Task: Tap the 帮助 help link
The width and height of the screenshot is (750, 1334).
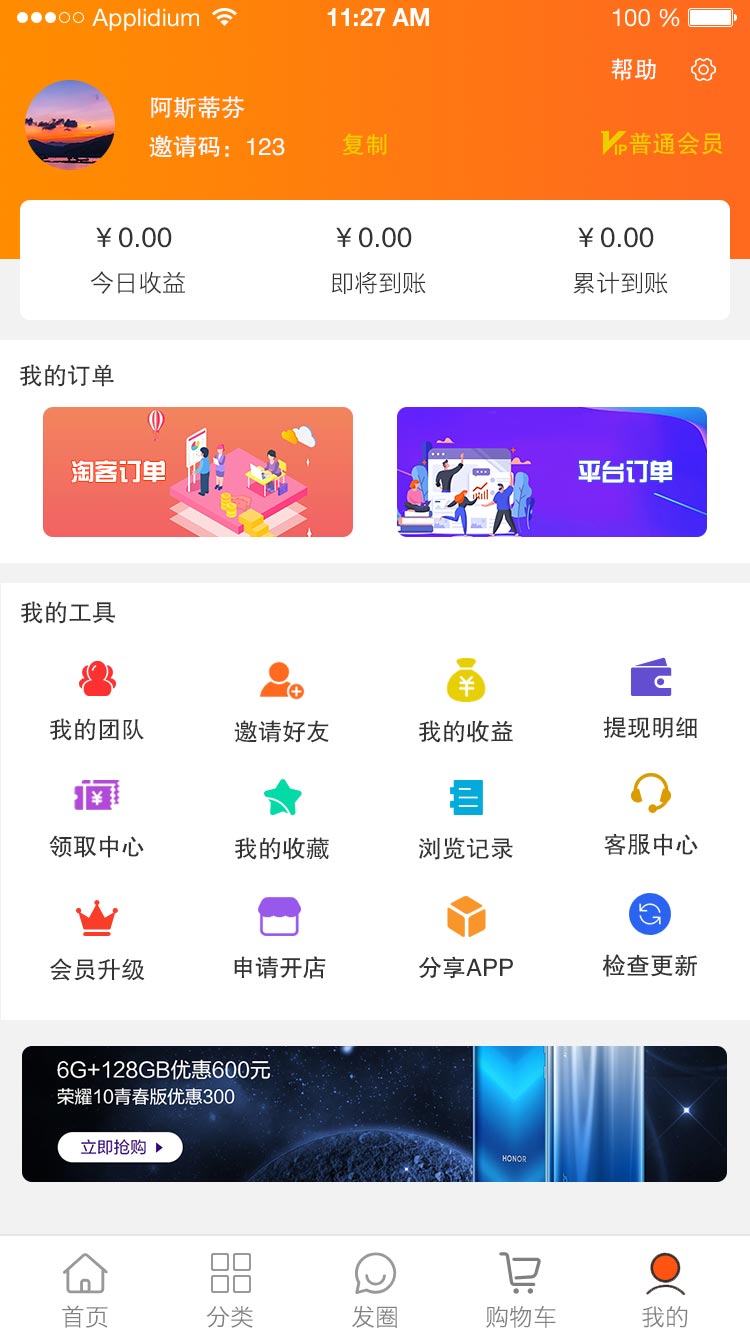Action: [634, 70]
